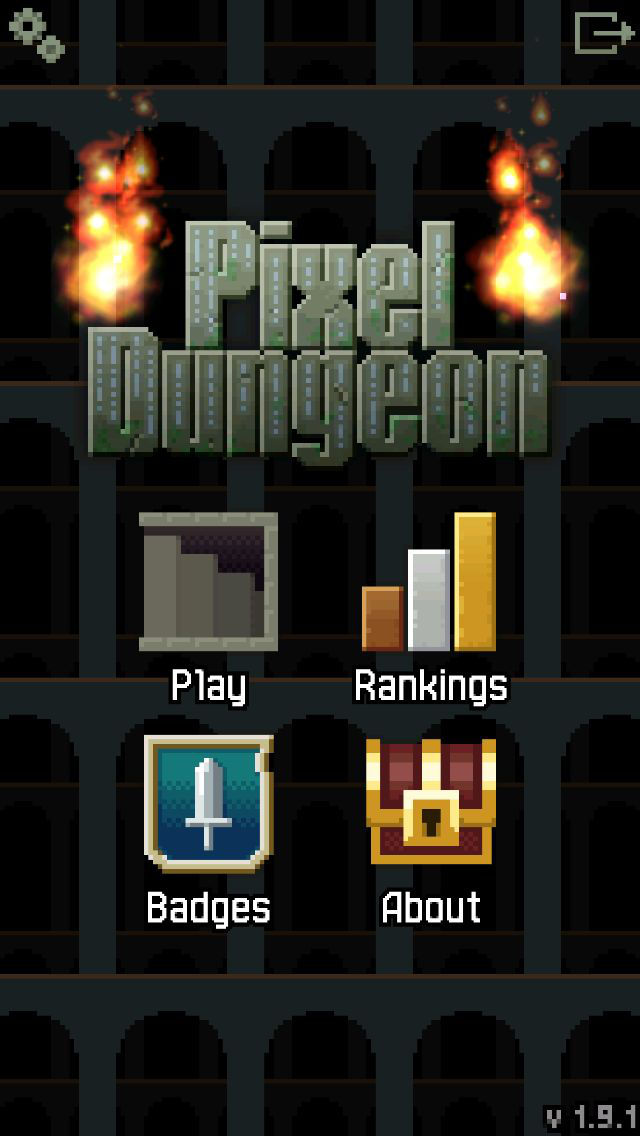Open the About screen
This screenshot has width=640, height=1136.
pos(431,830)
